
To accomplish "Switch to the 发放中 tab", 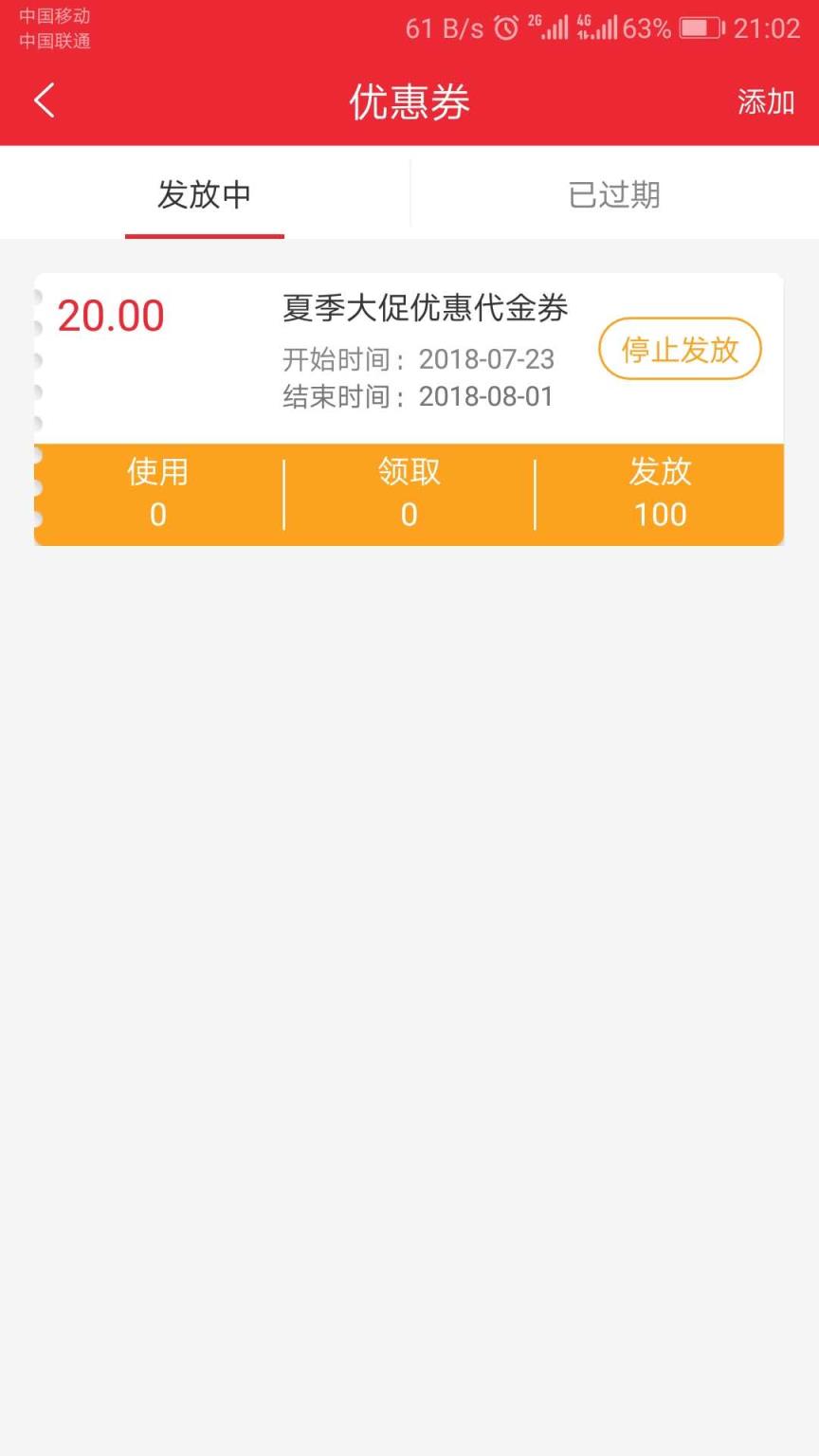I will [x=204, y=194].
